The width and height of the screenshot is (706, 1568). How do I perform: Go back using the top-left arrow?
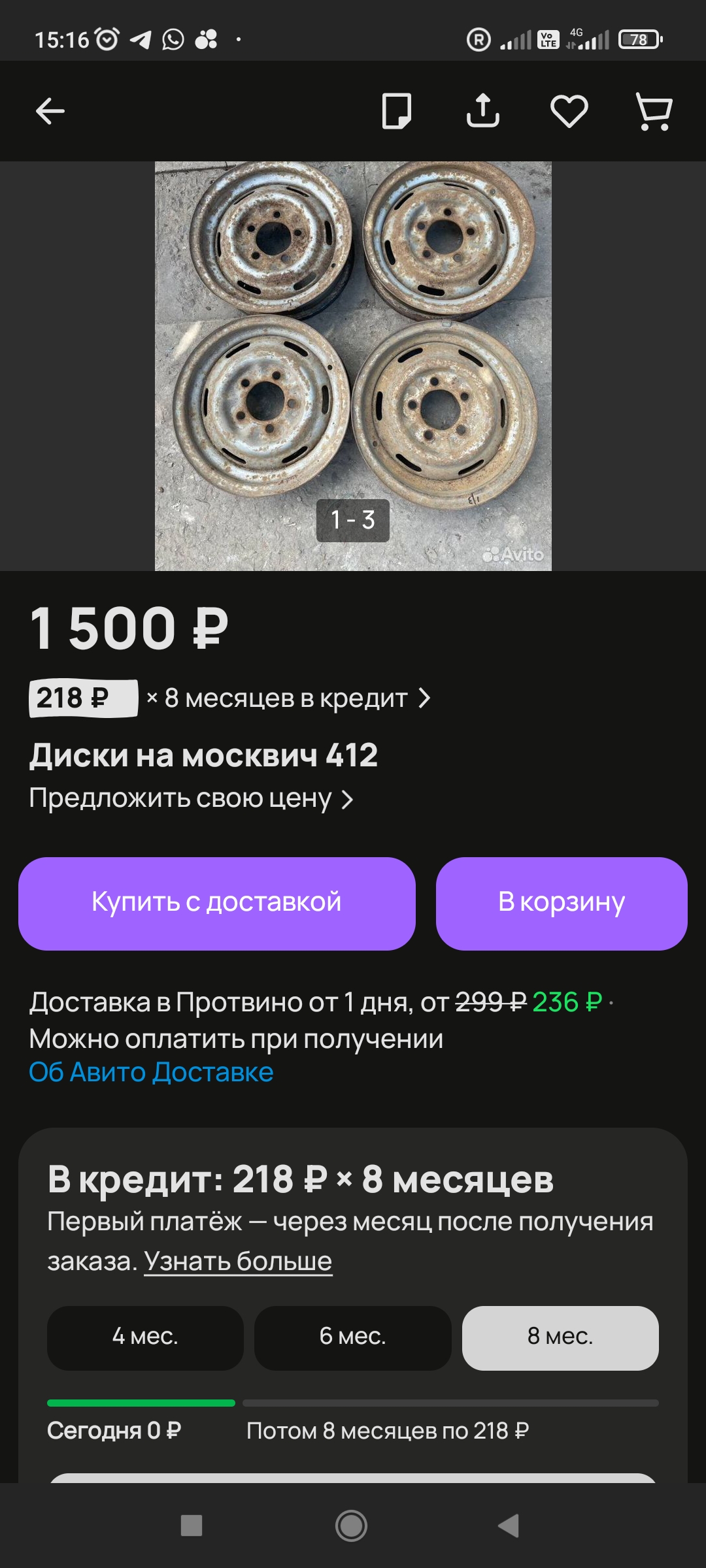click(x=50, y=111)
